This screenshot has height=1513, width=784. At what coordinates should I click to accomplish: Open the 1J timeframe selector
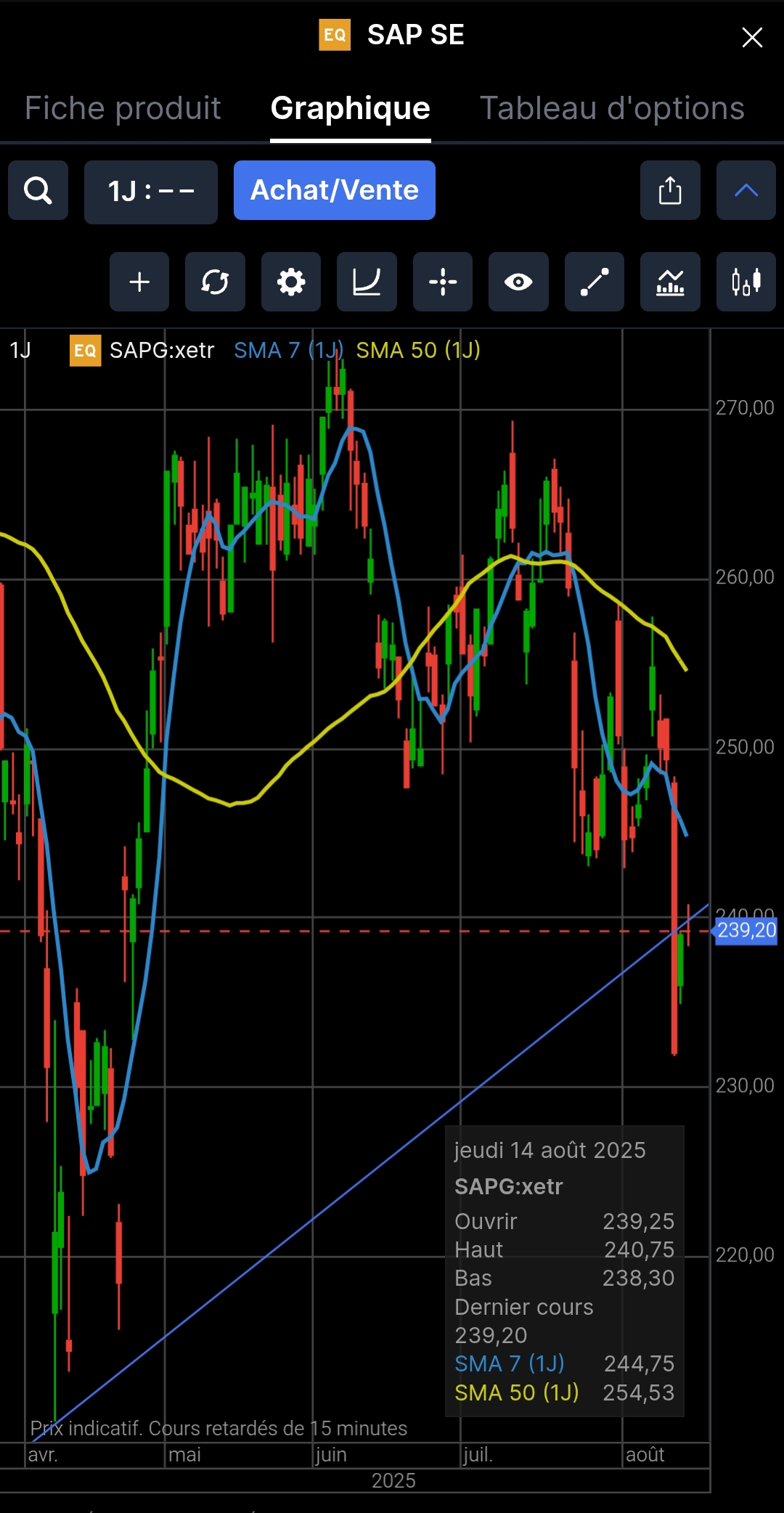point(151,192)
